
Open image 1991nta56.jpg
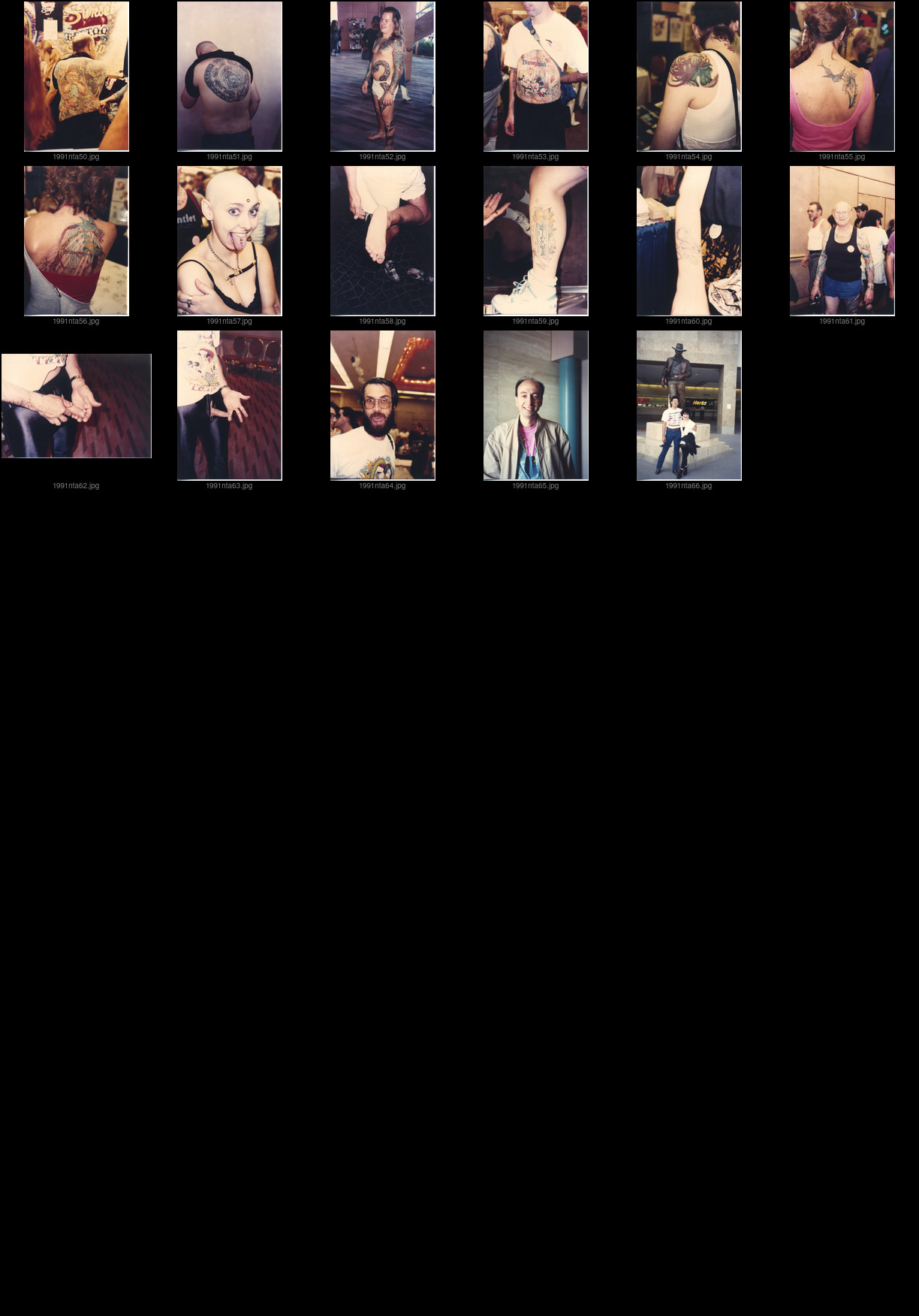coord(77,240)
